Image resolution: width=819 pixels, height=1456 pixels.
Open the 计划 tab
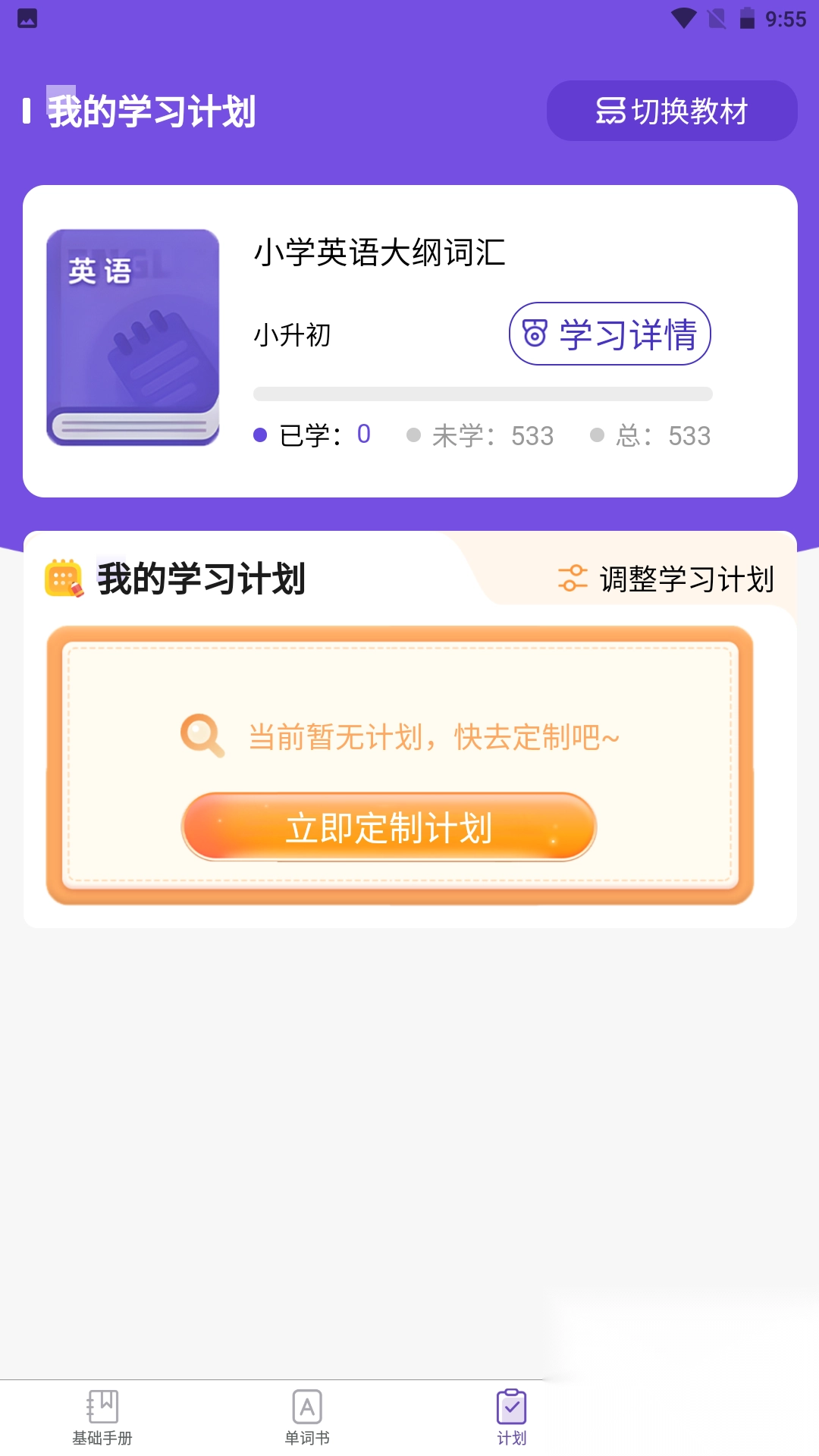pyautogui.click(x=512, y=1417)
